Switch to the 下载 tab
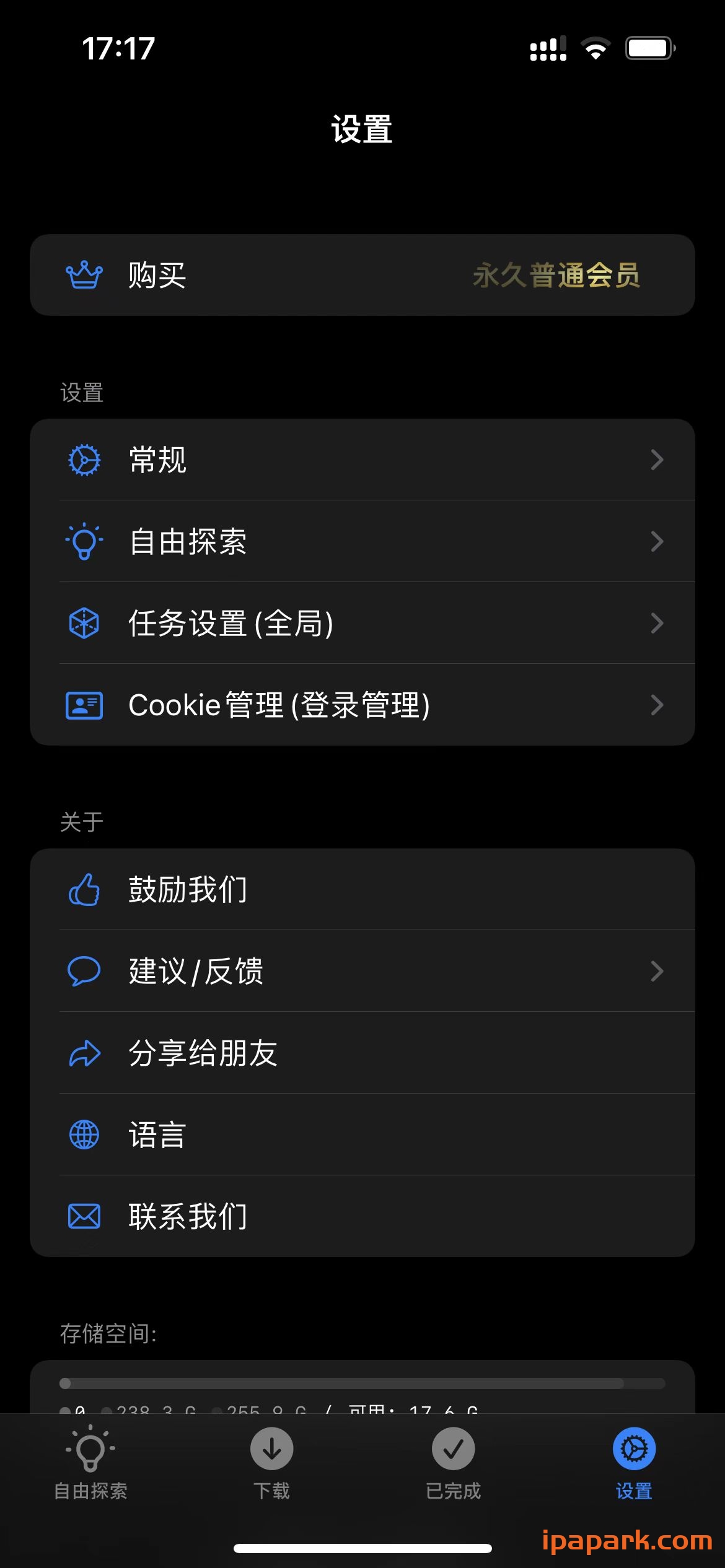This screenshot has height=1568, width=725. click(271, 1461)
